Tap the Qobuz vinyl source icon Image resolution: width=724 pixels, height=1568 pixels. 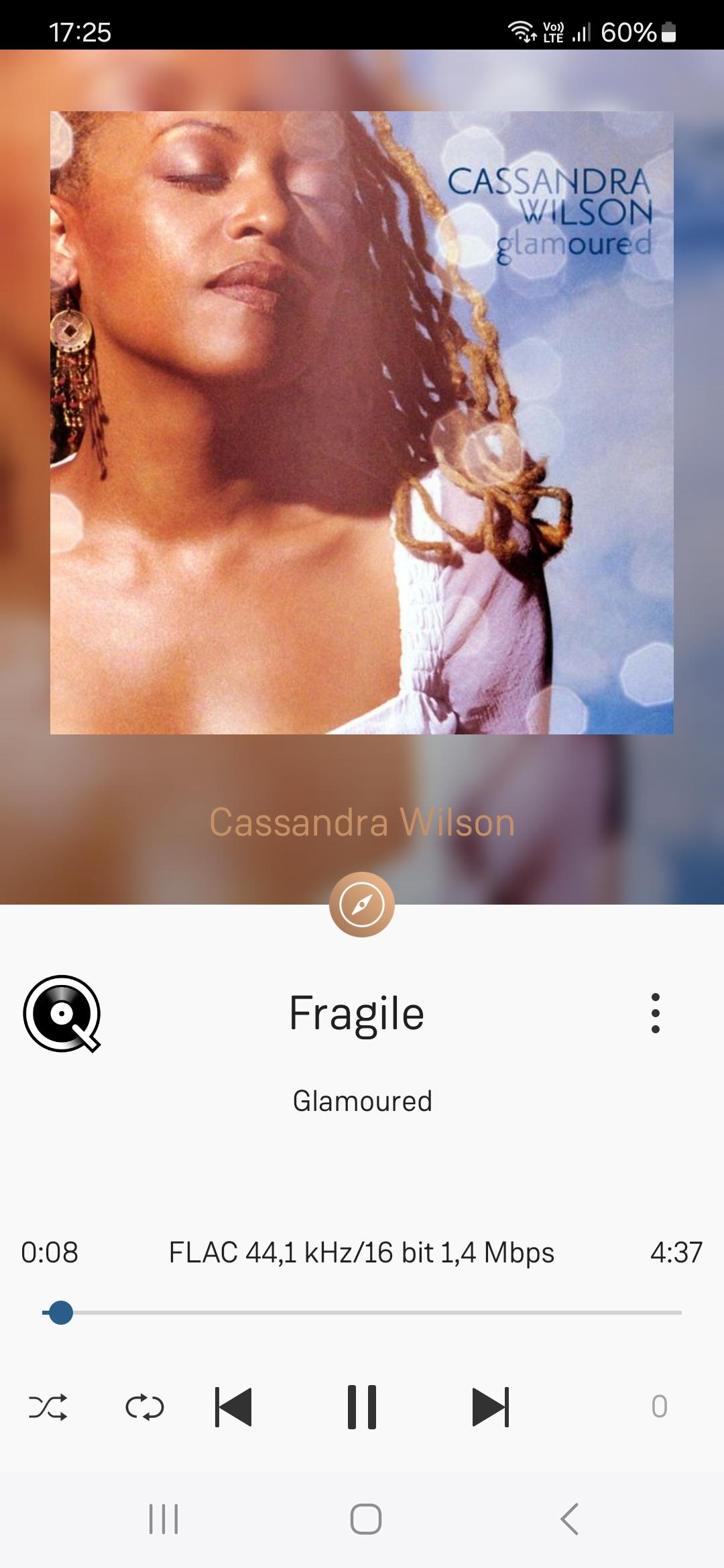coord(62,1014)
